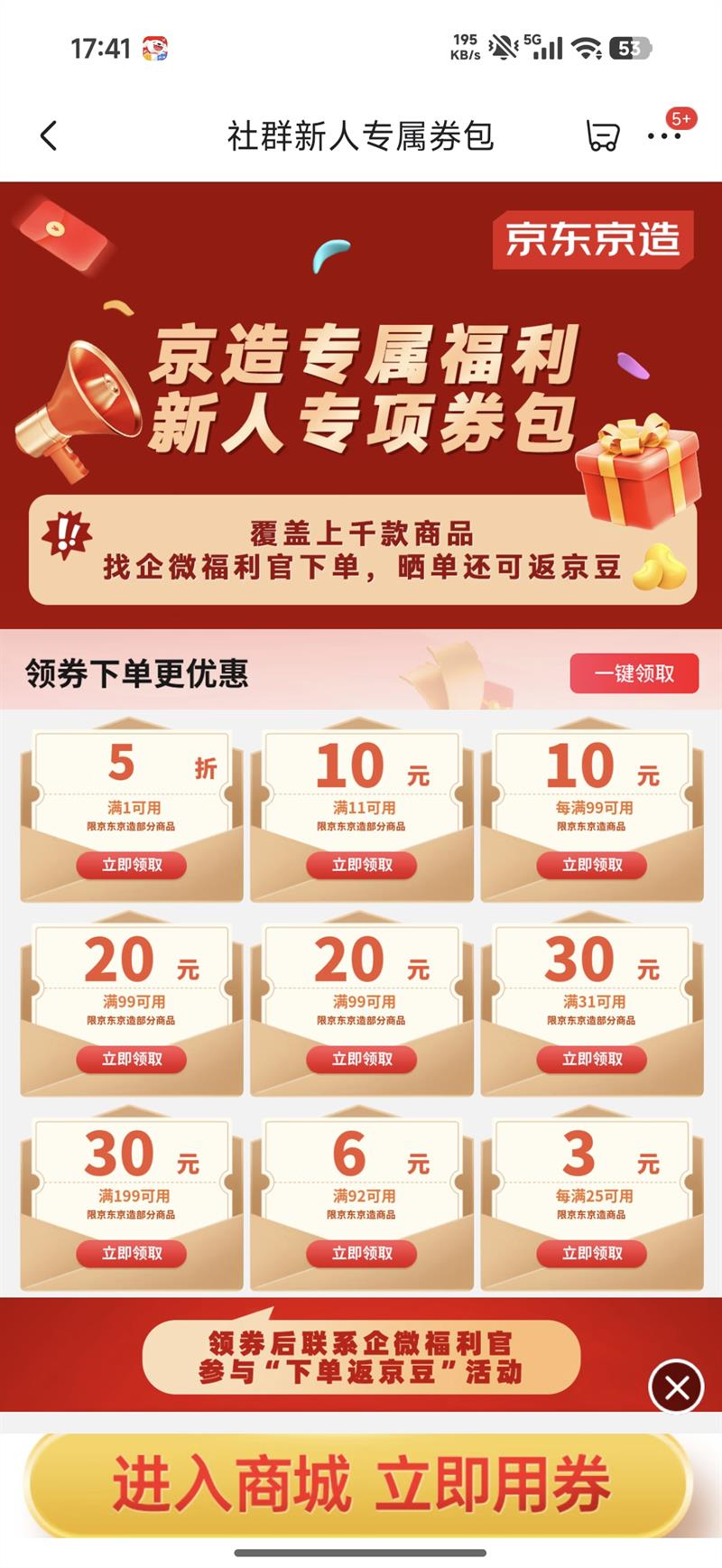Claim the 30元 满199可用 coupon

132,1254
